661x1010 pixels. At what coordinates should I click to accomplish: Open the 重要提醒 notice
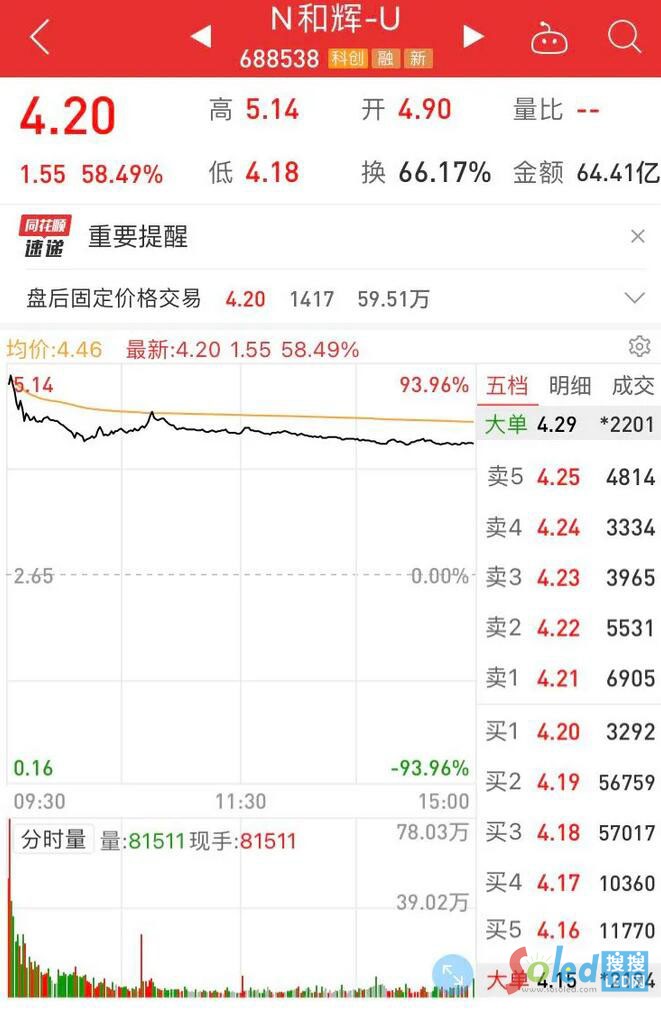pos(138,237)
